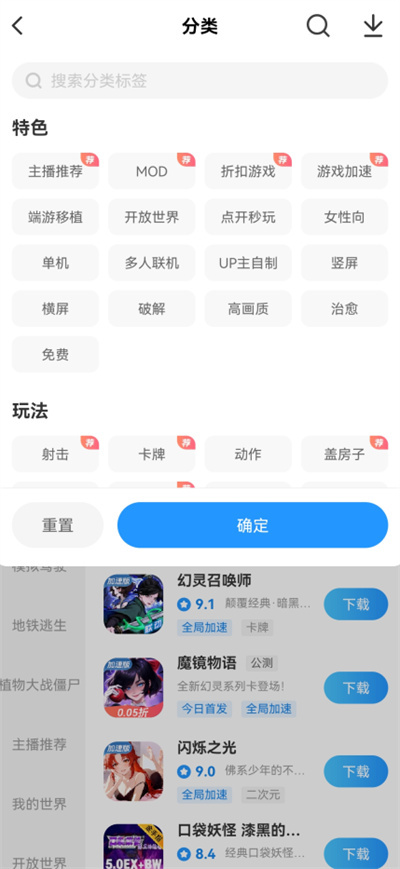Select the 单机 chip
Screen dimensions: 400x869
click(55, 263)
